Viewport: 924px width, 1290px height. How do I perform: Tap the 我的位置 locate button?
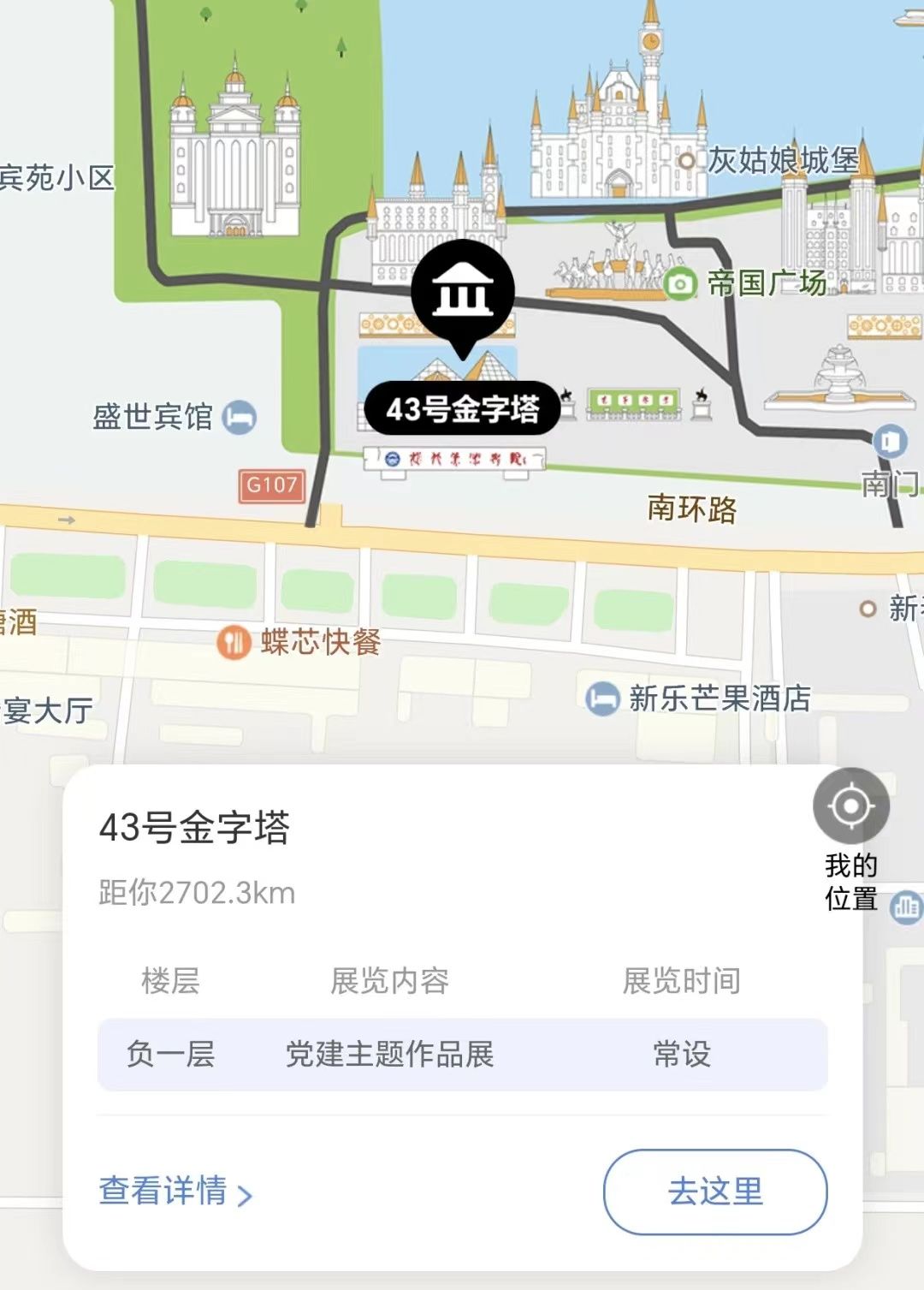point(850,806)
